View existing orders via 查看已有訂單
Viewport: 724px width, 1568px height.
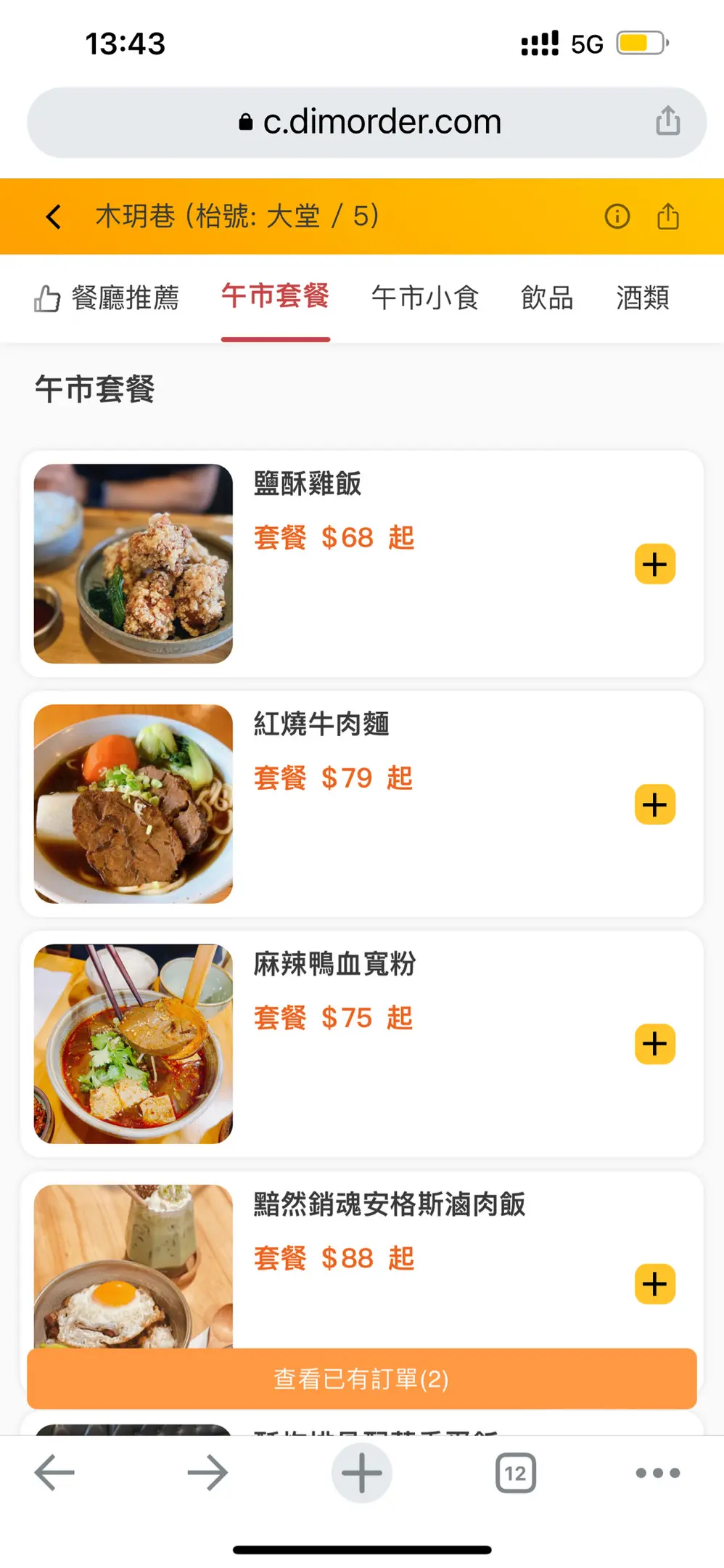pyautogui.click(x=361, y=1379)
